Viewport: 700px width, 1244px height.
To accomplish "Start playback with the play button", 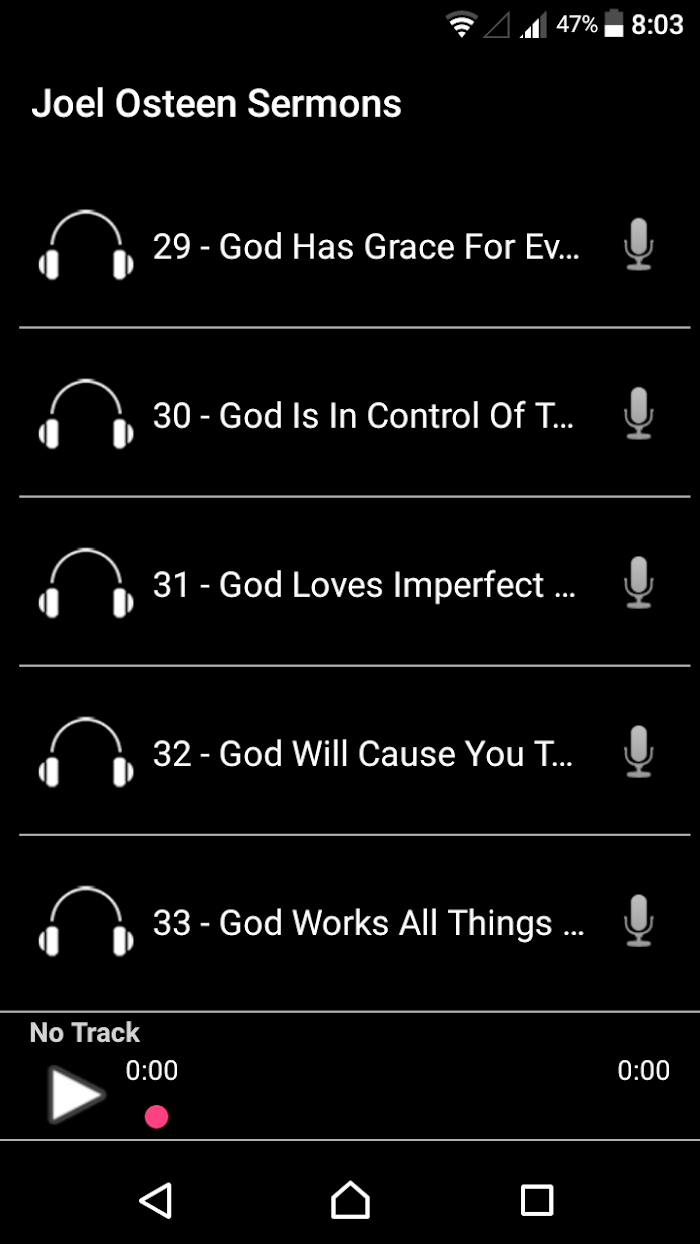I will coord(77,1094).
